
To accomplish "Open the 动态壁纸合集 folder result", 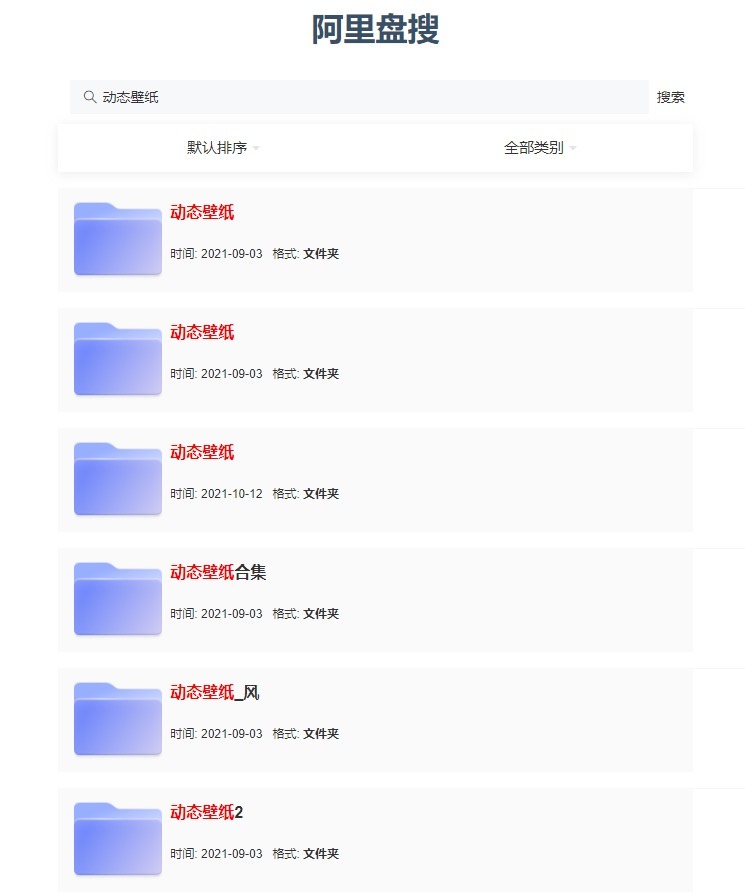I will point(218,572).
